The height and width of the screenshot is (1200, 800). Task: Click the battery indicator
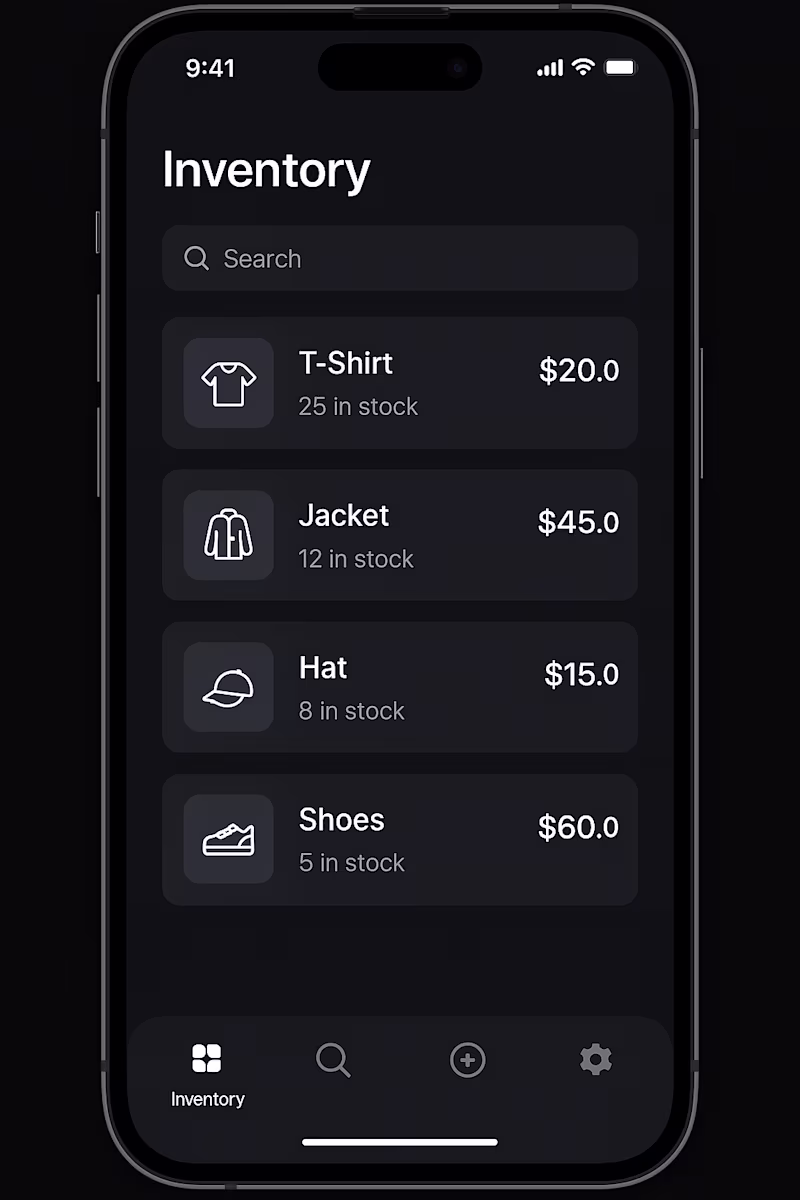coord(620,68)
